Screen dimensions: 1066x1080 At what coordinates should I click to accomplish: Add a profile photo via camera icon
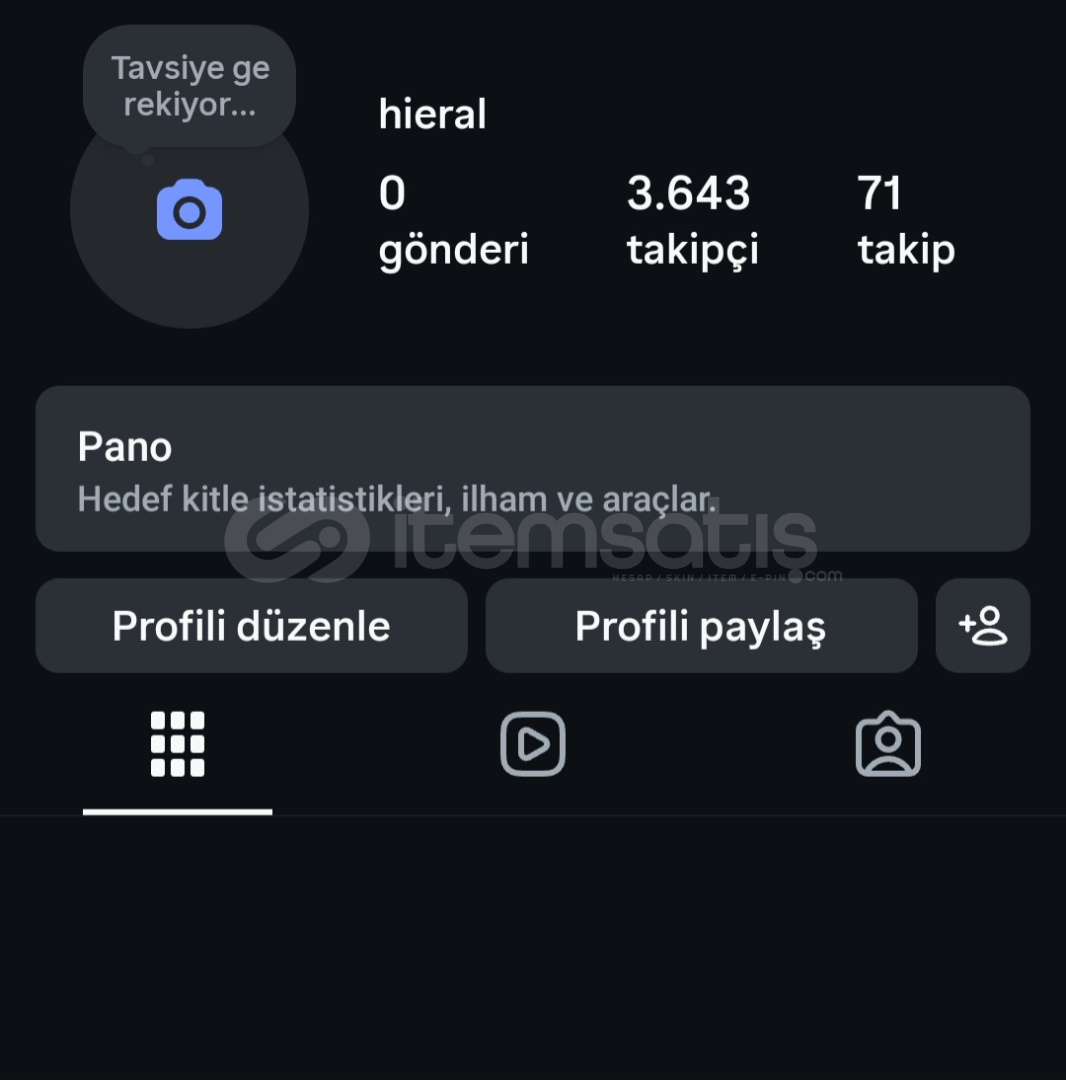click(189, 210)
